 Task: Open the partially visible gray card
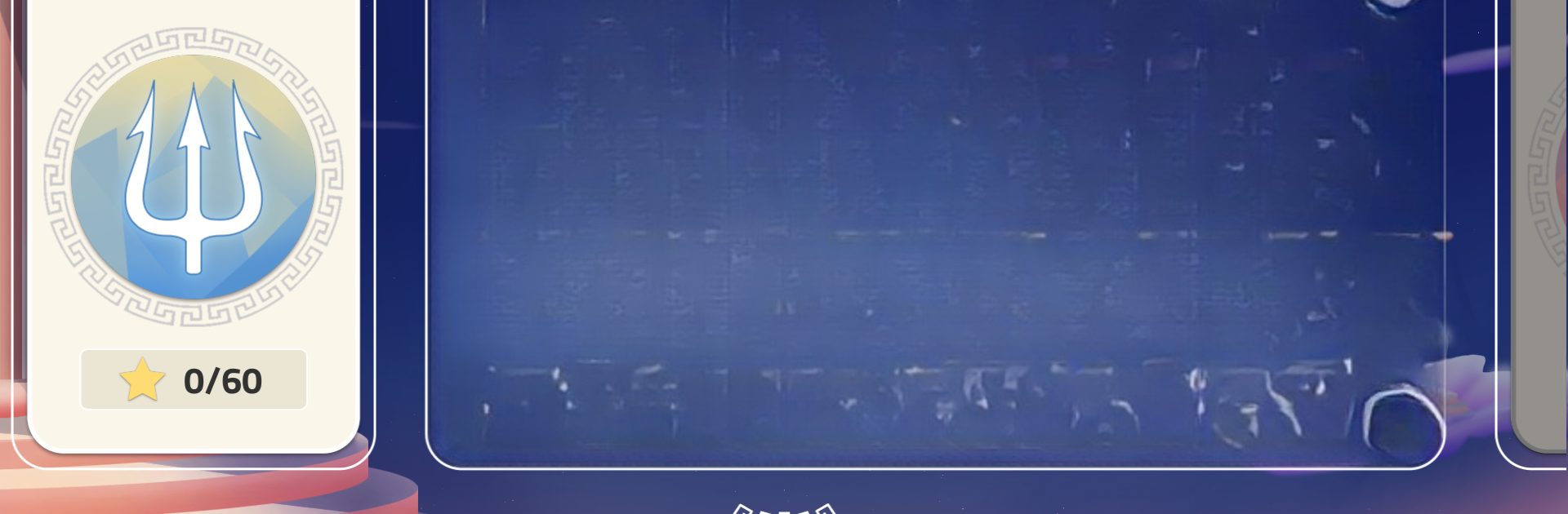pos(1542,220)
